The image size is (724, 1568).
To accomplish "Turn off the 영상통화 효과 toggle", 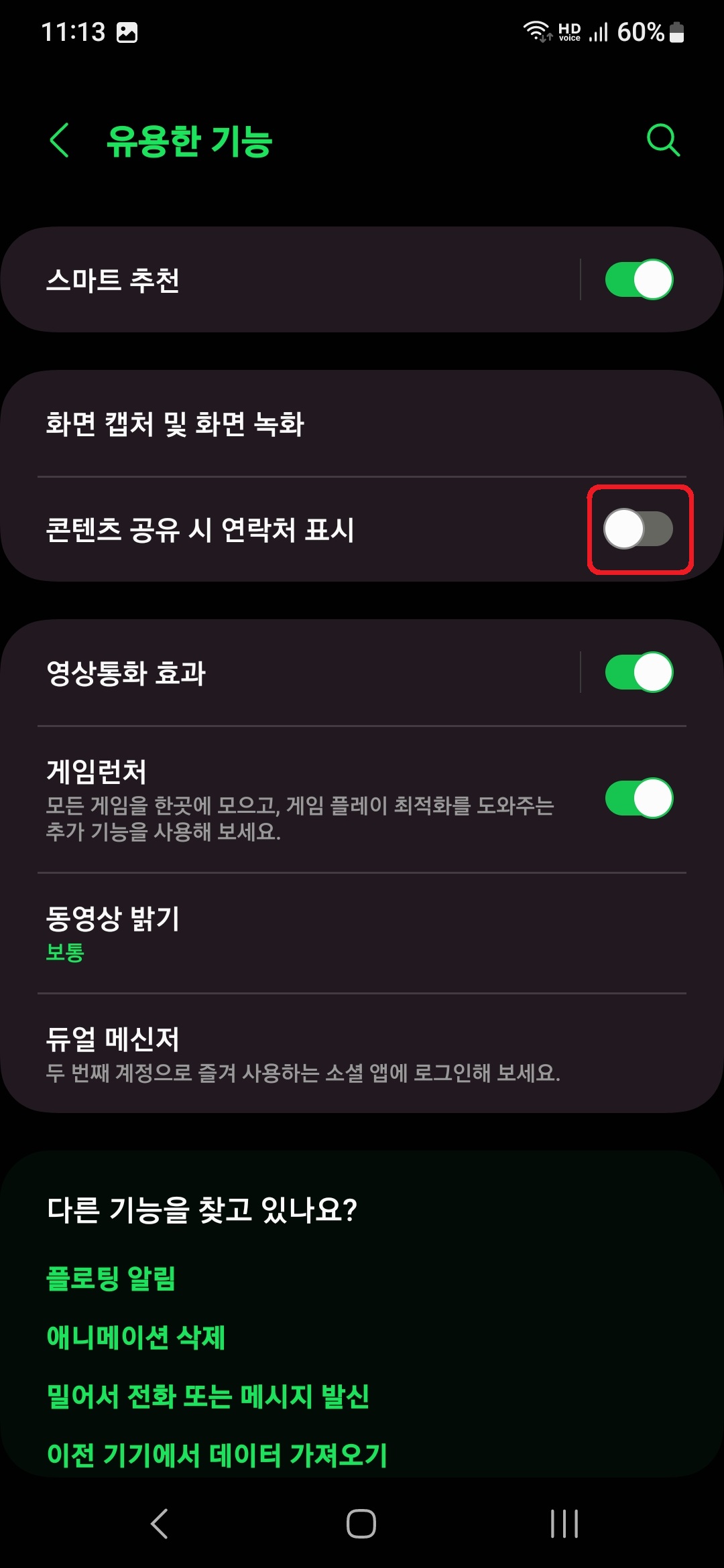I will 639,671.
